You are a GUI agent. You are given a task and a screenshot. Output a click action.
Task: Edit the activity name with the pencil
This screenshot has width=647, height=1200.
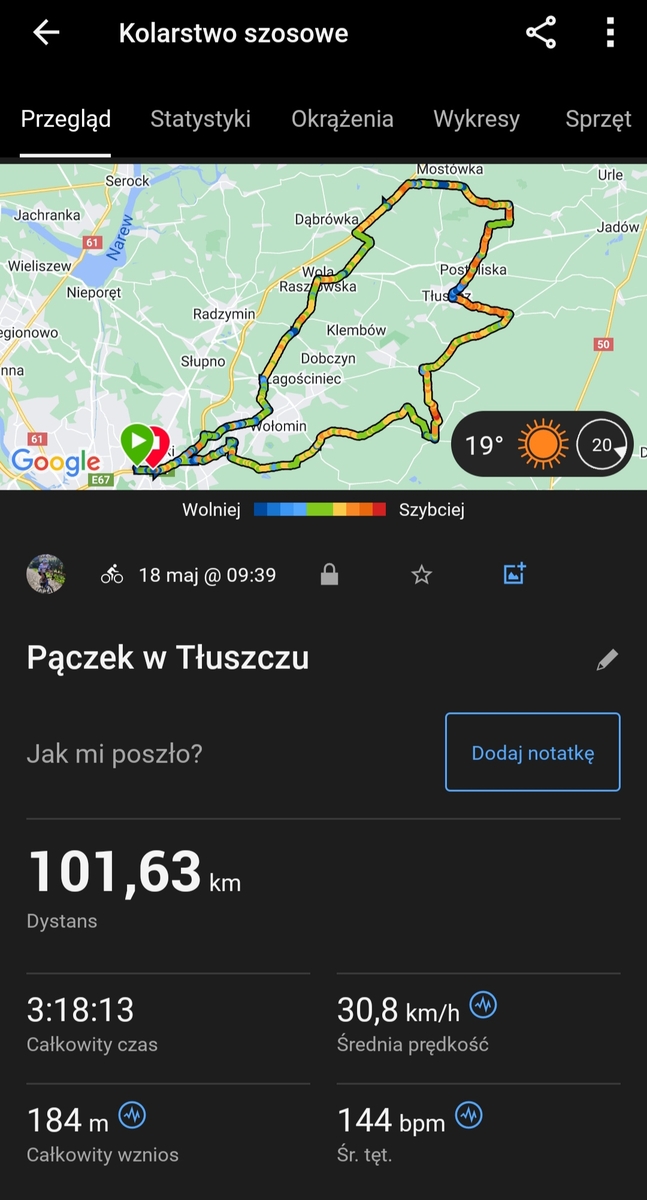tap(607, 659)
